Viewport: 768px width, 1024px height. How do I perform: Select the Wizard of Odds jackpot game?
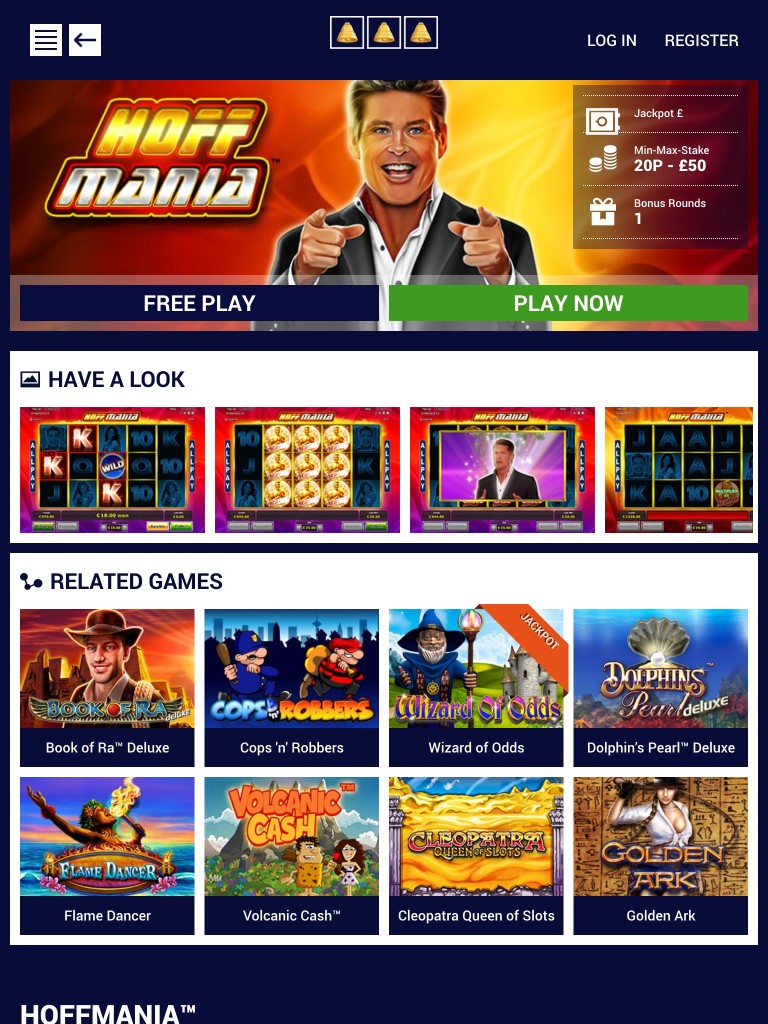tap(476, 687)
